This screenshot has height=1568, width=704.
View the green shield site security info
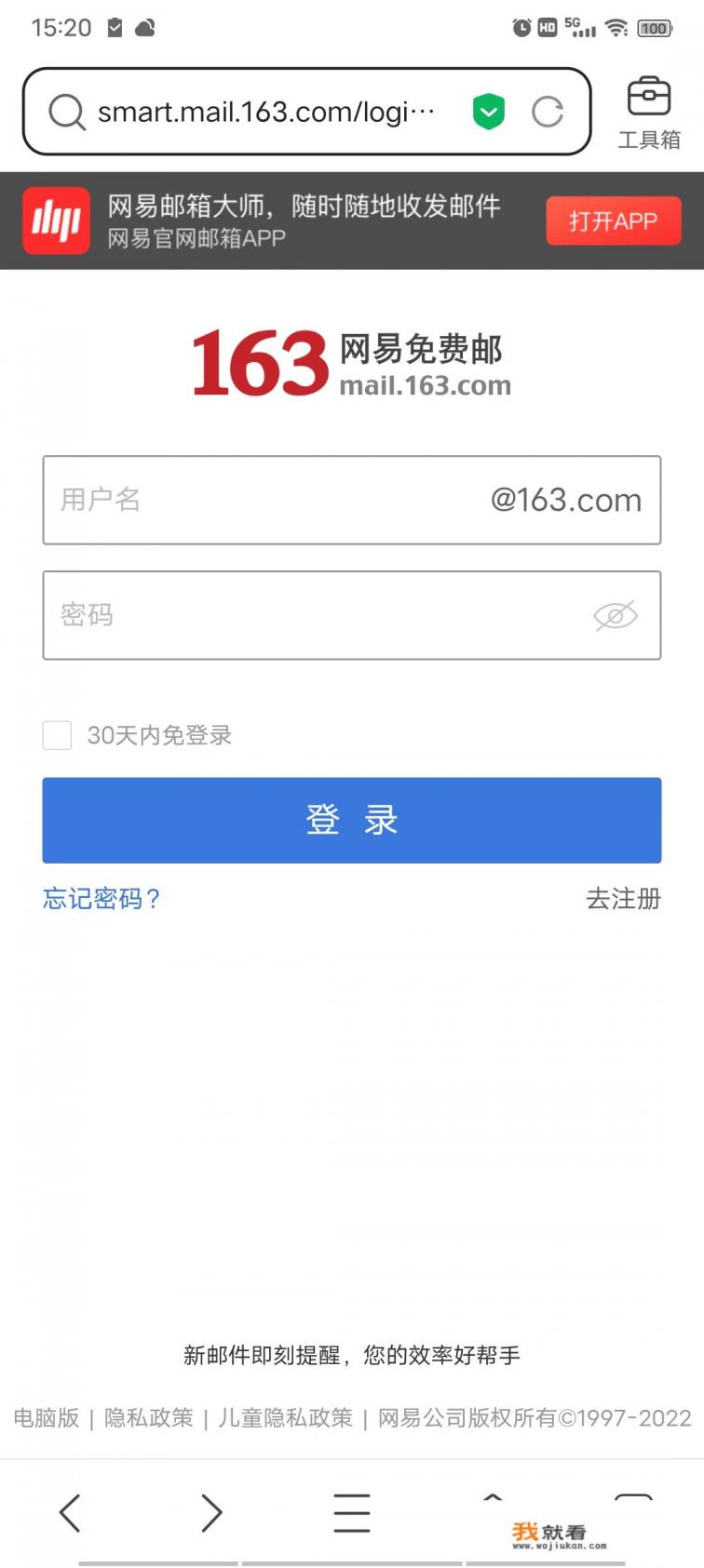coord(489,113)
